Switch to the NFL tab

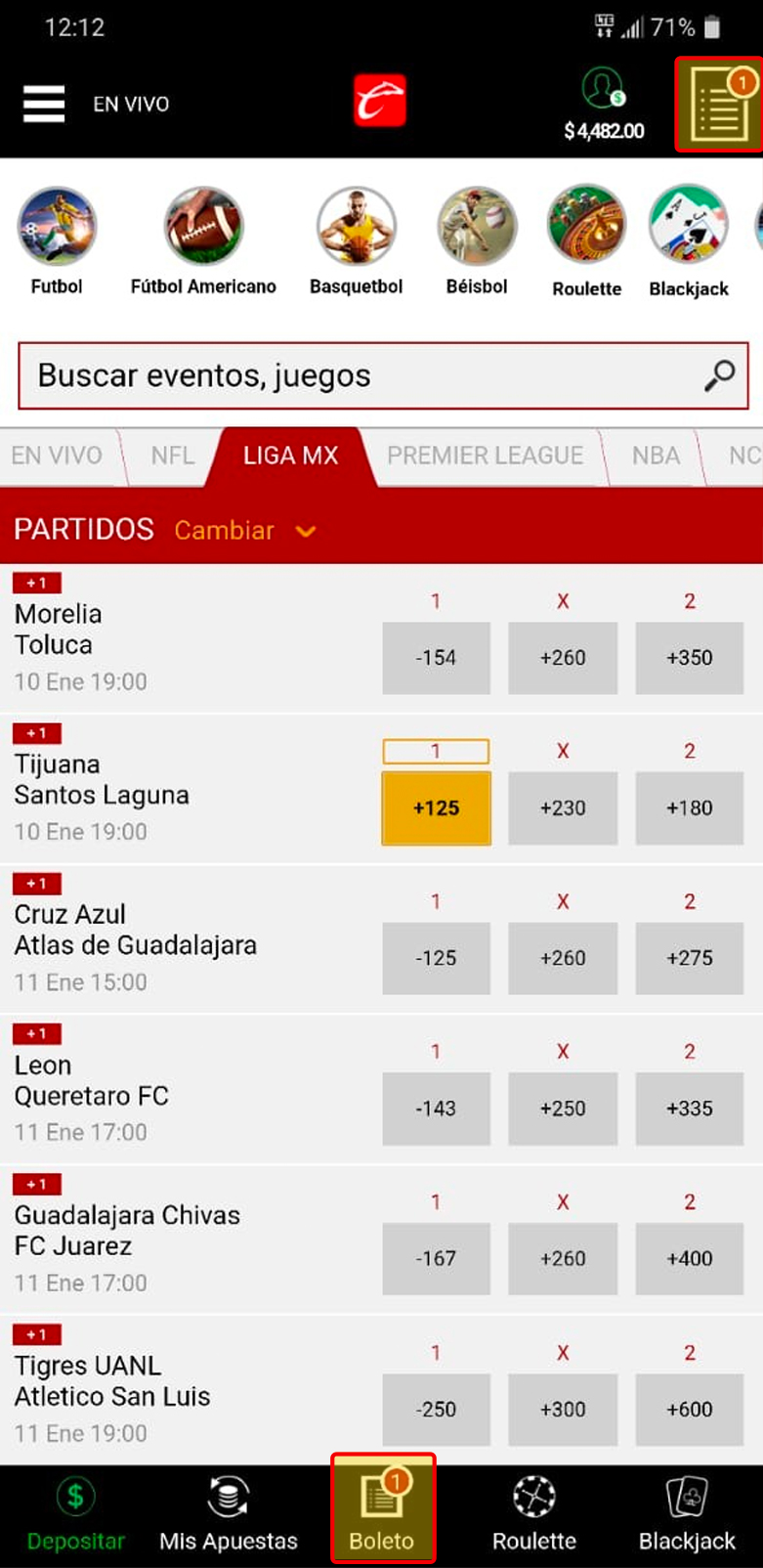(173, 456)
